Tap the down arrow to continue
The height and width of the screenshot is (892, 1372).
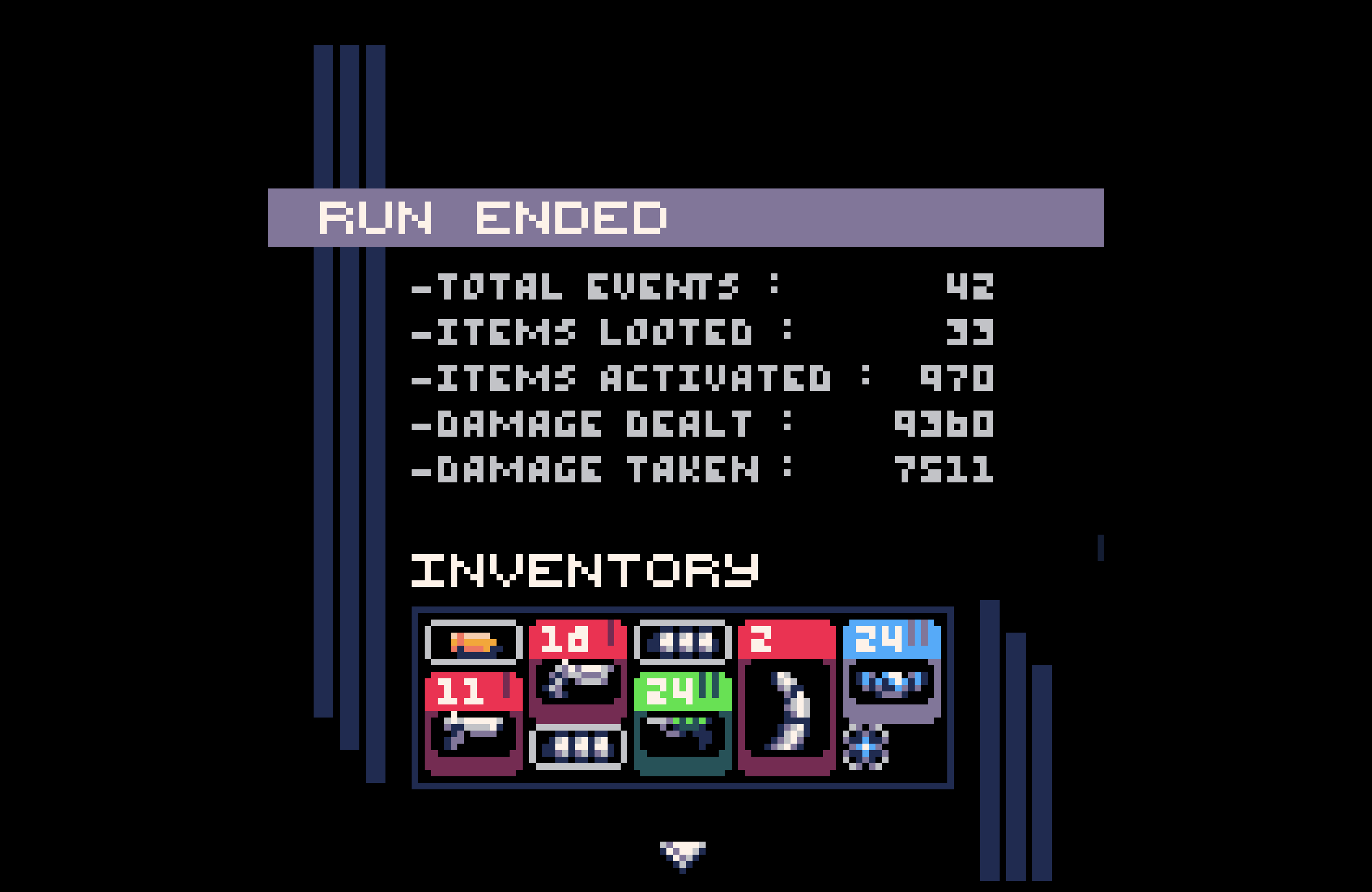[683, 855]
